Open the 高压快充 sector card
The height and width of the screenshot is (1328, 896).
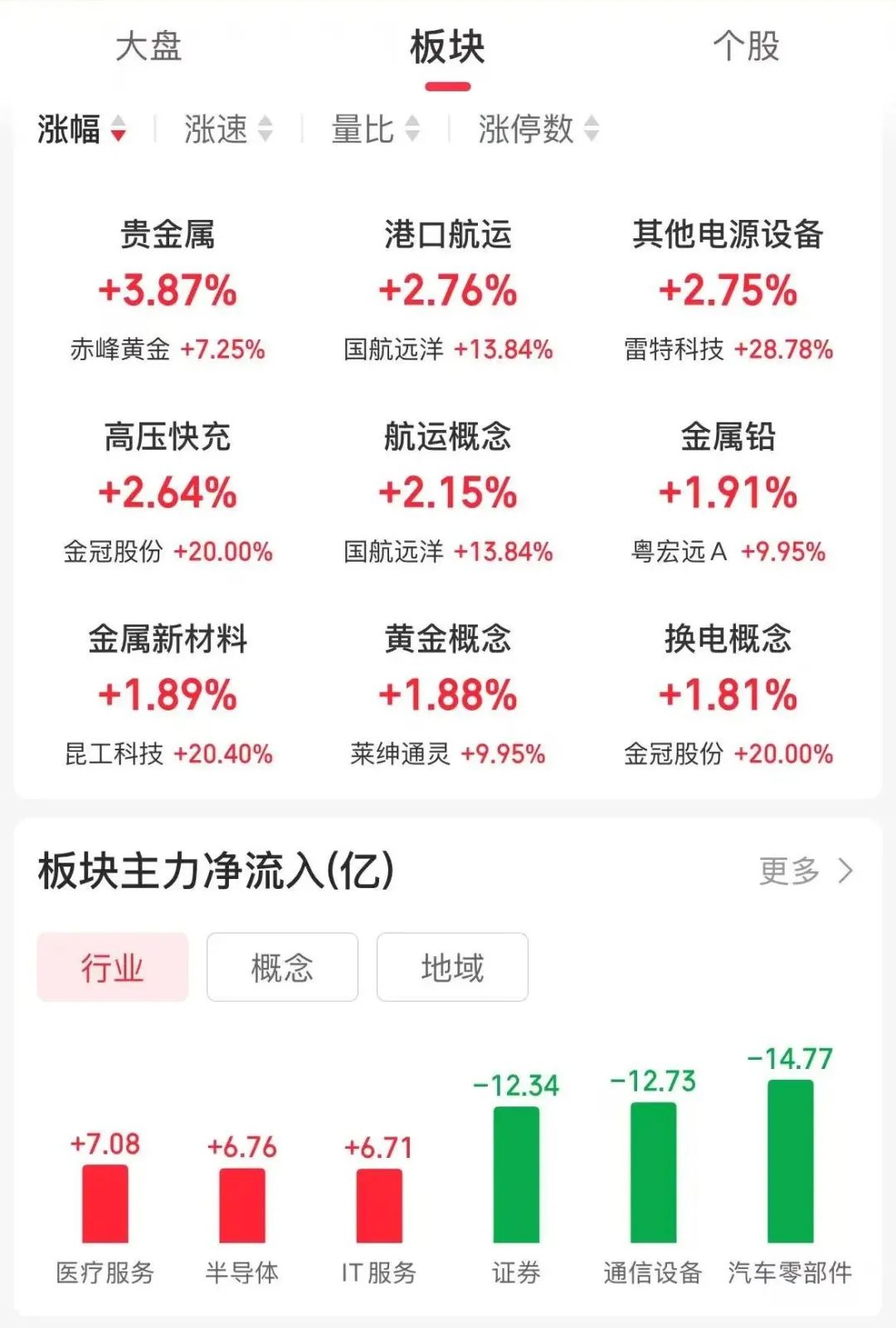coord(168,493)
